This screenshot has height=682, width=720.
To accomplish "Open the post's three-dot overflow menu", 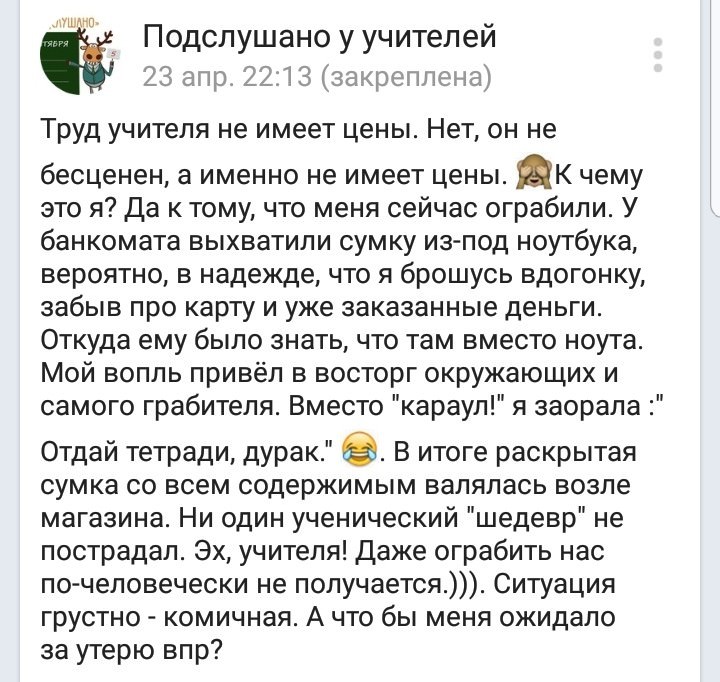I will tap(657, 55).
